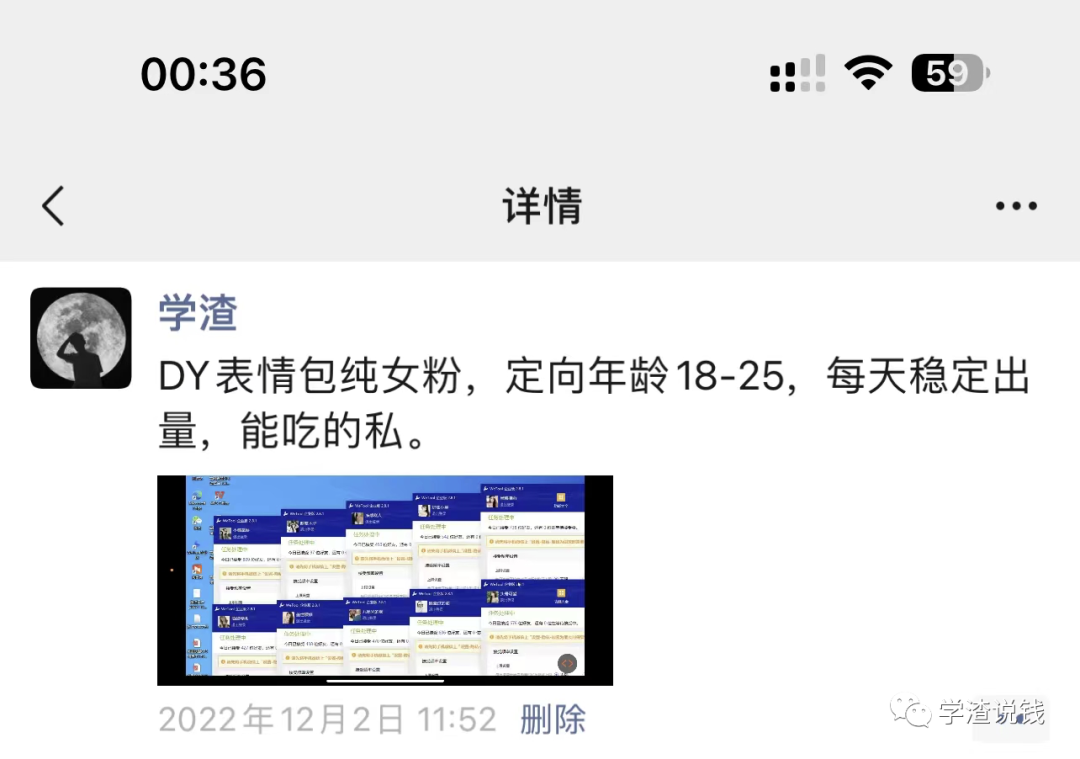Open the three-dot overflow menu
The image size is (1080, 759).
click(1015, 207)
